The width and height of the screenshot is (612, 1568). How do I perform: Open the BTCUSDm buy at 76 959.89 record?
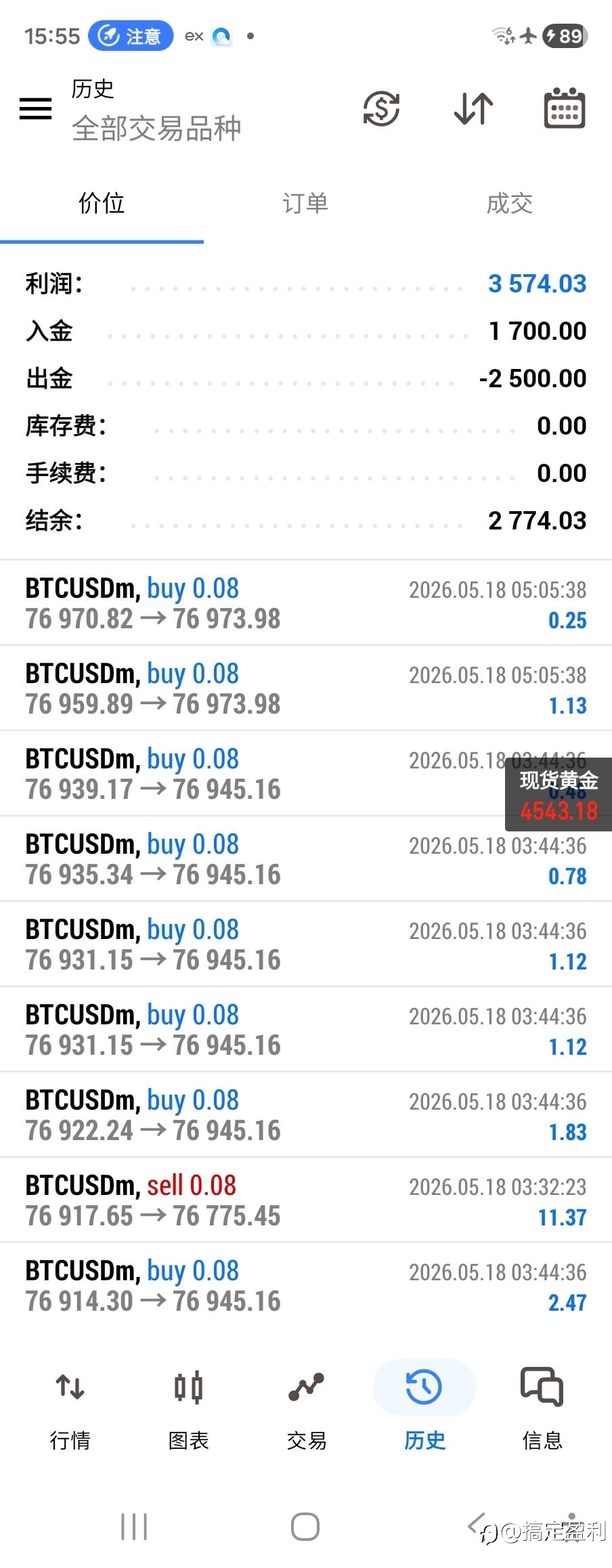coord(306,689)
